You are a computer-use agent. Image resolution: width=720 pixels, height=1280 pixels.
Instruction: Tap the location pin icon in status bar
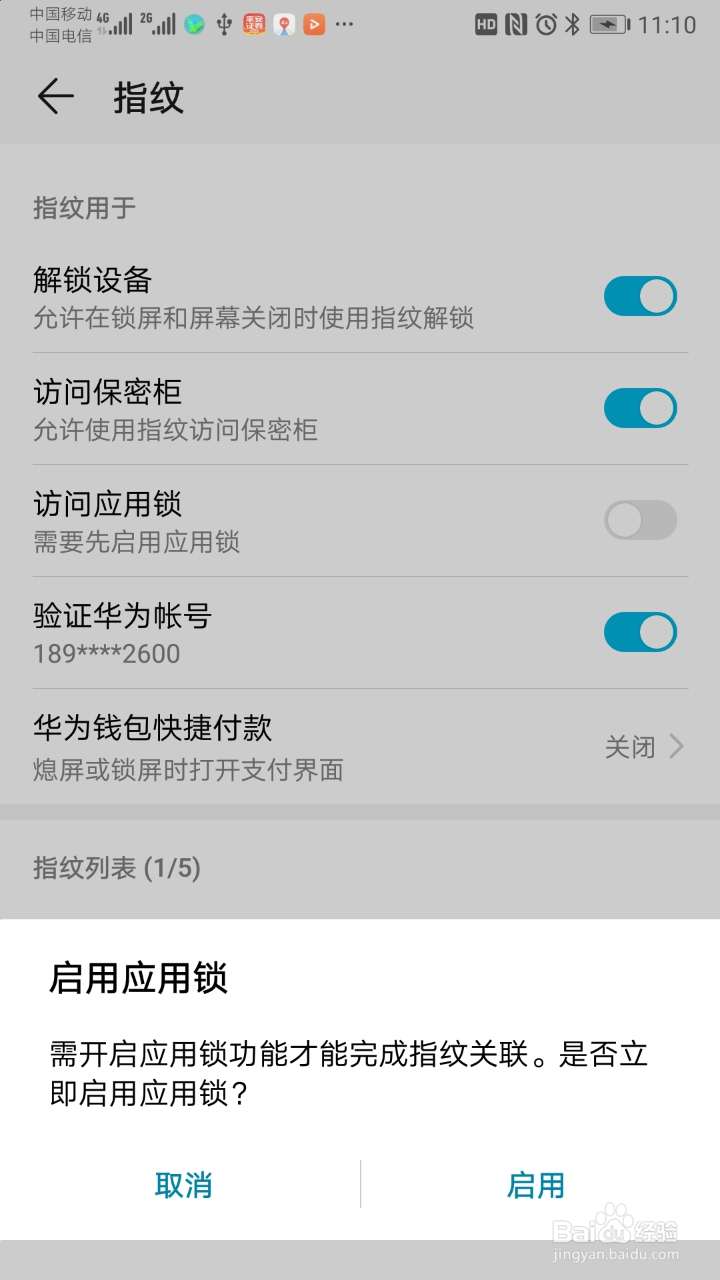click(x=285, y=20)
